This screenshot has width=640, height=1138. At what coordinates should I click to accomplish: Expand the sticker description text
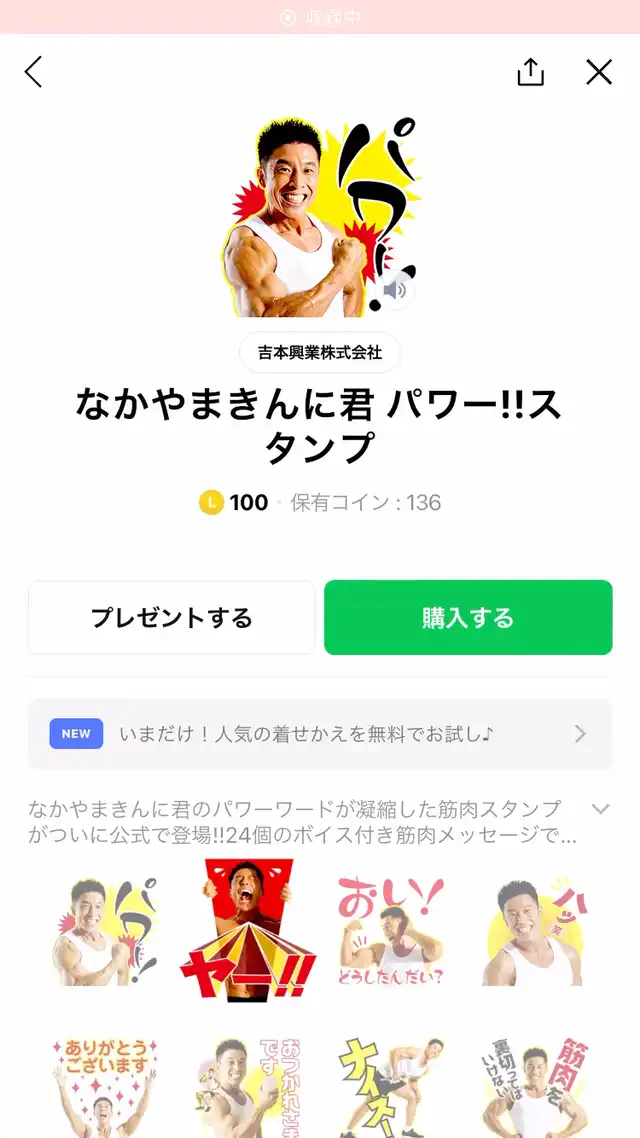[x=600, y=809]
